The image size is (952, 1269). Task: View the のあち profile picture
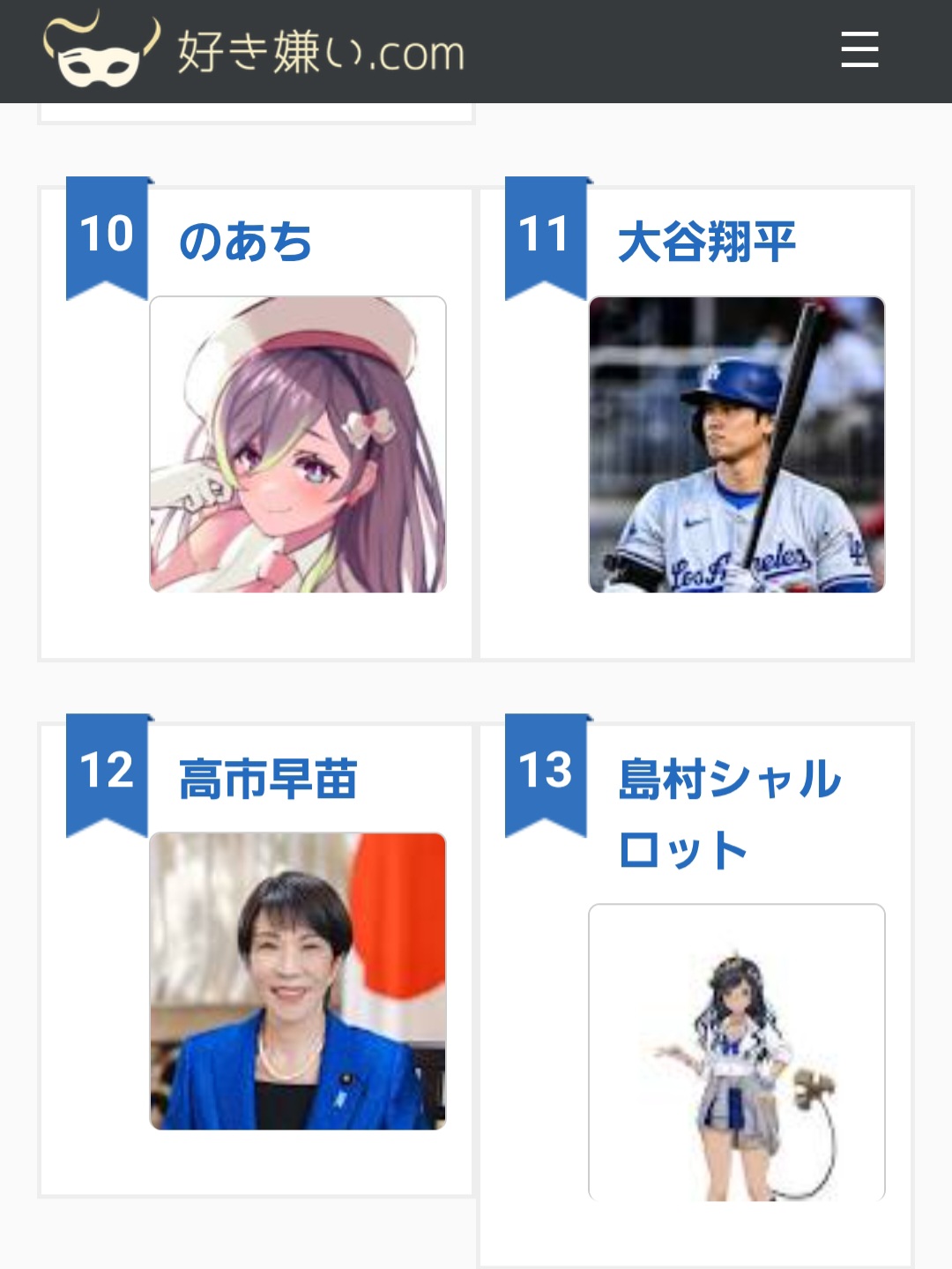coord(298,444)
